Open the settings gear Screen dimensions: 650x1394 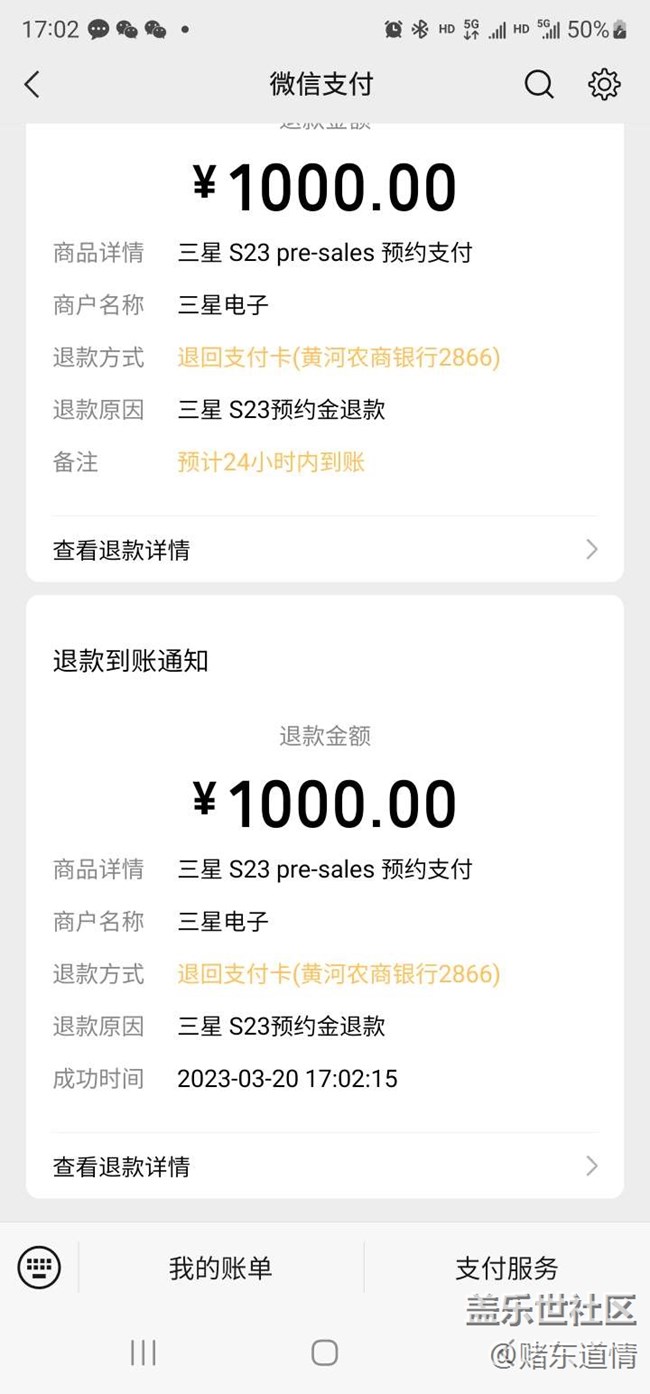(x=604, y=85)
